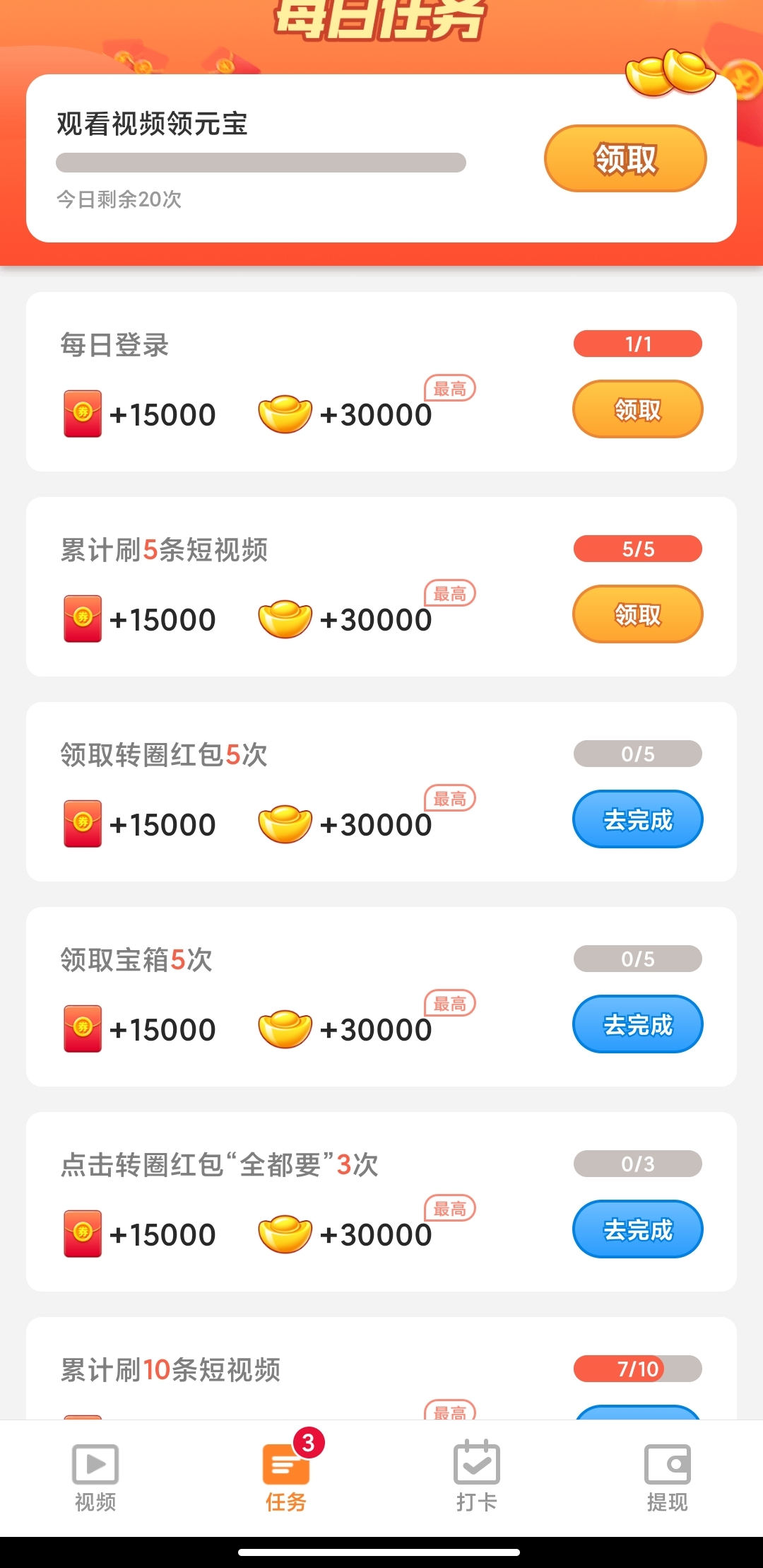Click the 0/3 progress pill for 全都要 task
Image resolution: width=763 pixels, height=1568 pixels.
pyautogui.click(x=637, y=1163)
